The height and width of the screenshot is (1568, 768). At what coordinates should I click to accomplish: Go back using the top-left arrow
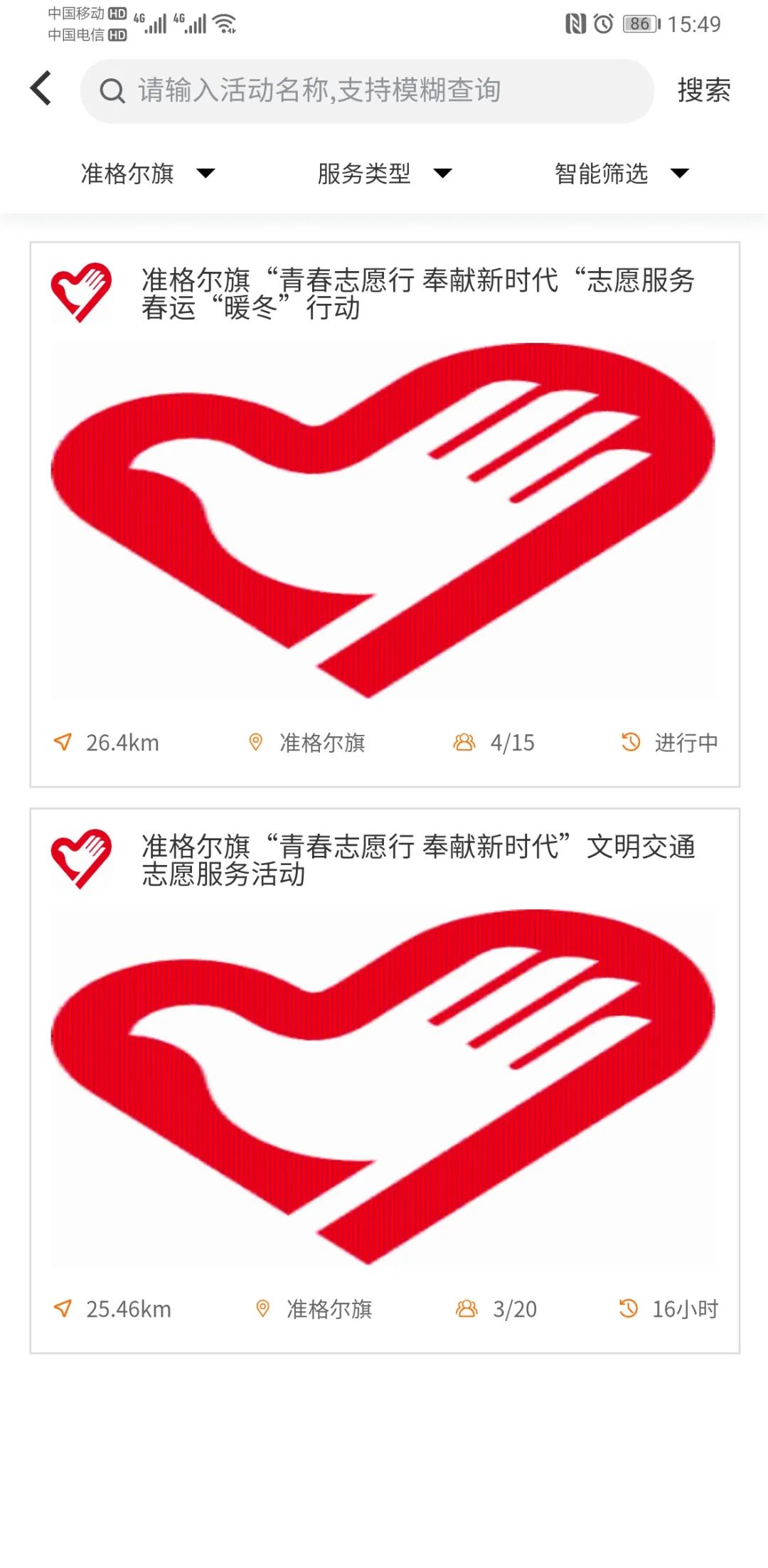[x=41, y=89]
